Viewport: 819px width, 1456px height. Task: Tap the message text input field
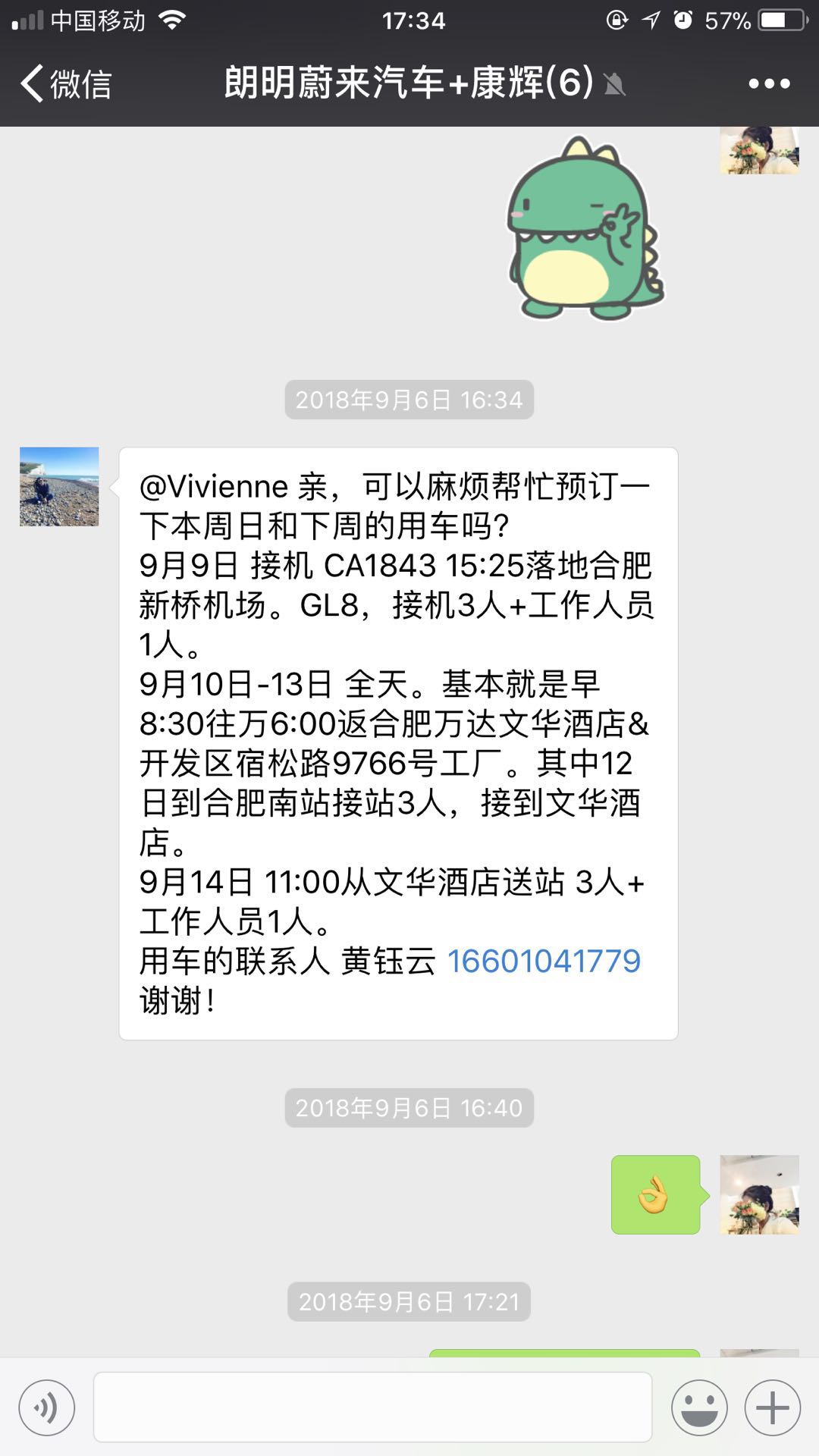[x=372, y=1408]
